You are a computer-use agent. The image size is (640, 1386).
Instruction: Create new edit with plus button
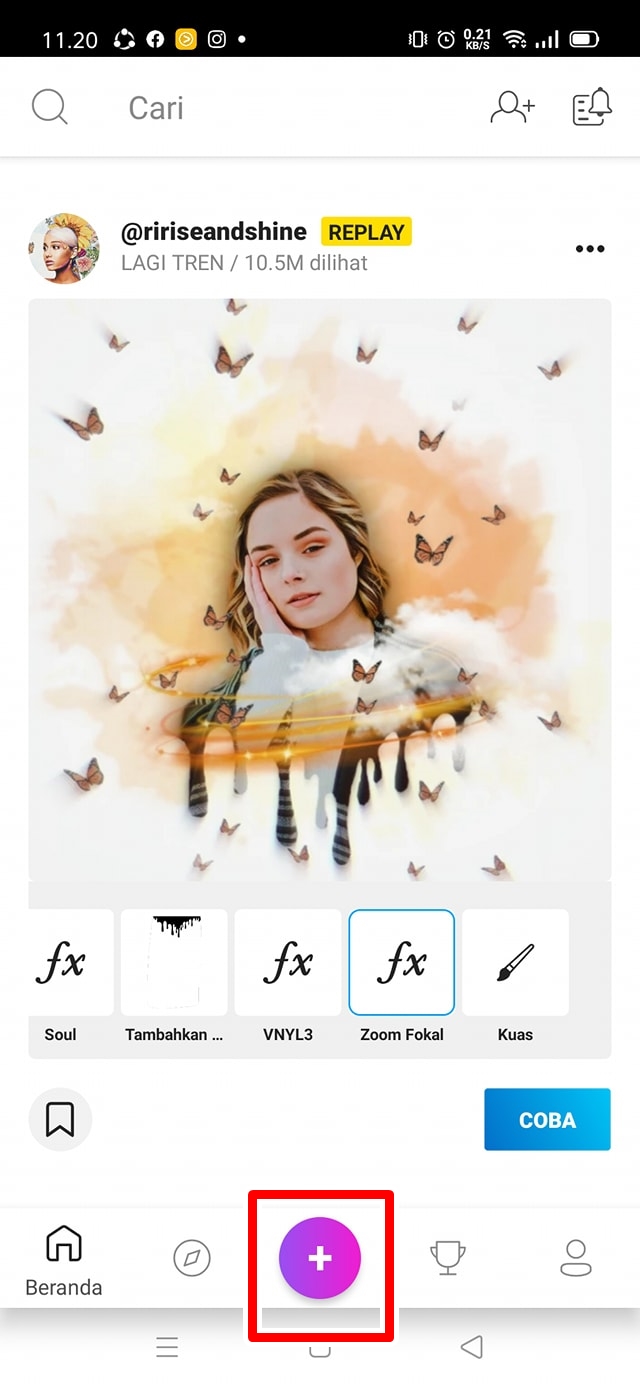(x=320, y=1258)
